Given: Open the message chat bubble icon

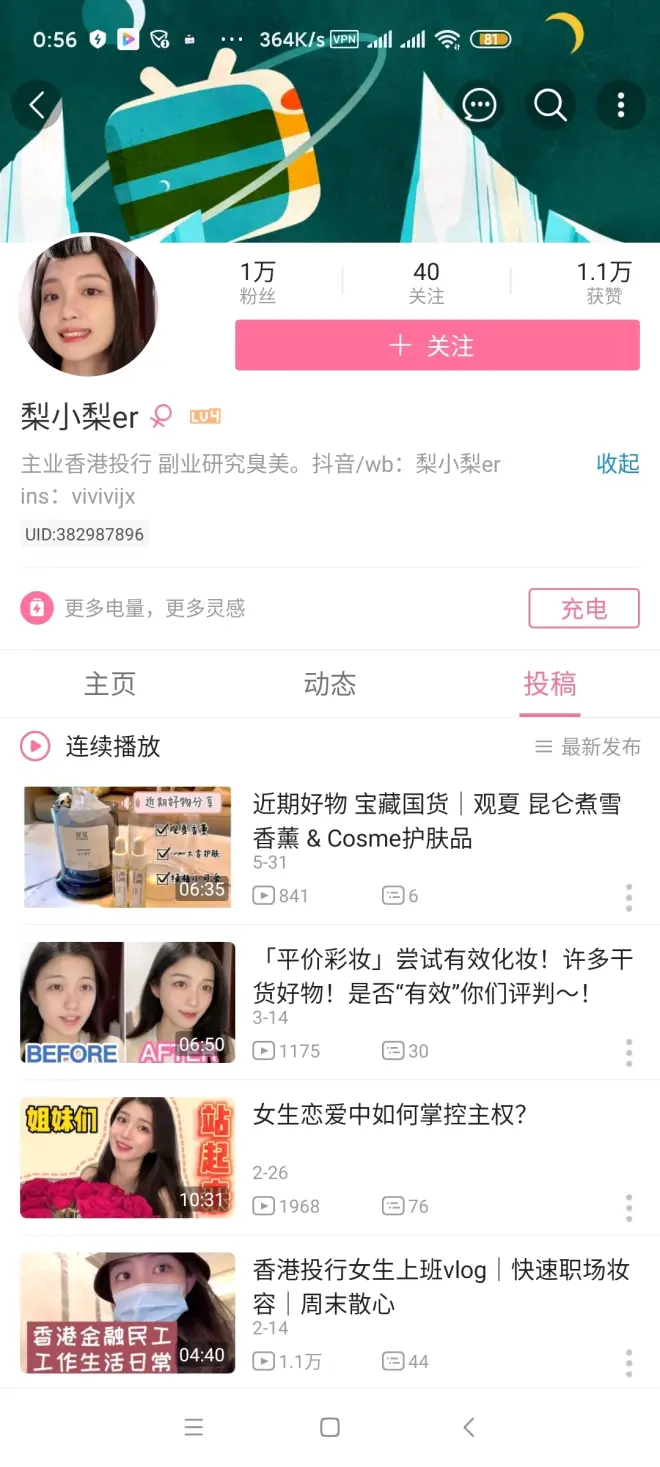Looking at the screenshot, I should [480, 105].
